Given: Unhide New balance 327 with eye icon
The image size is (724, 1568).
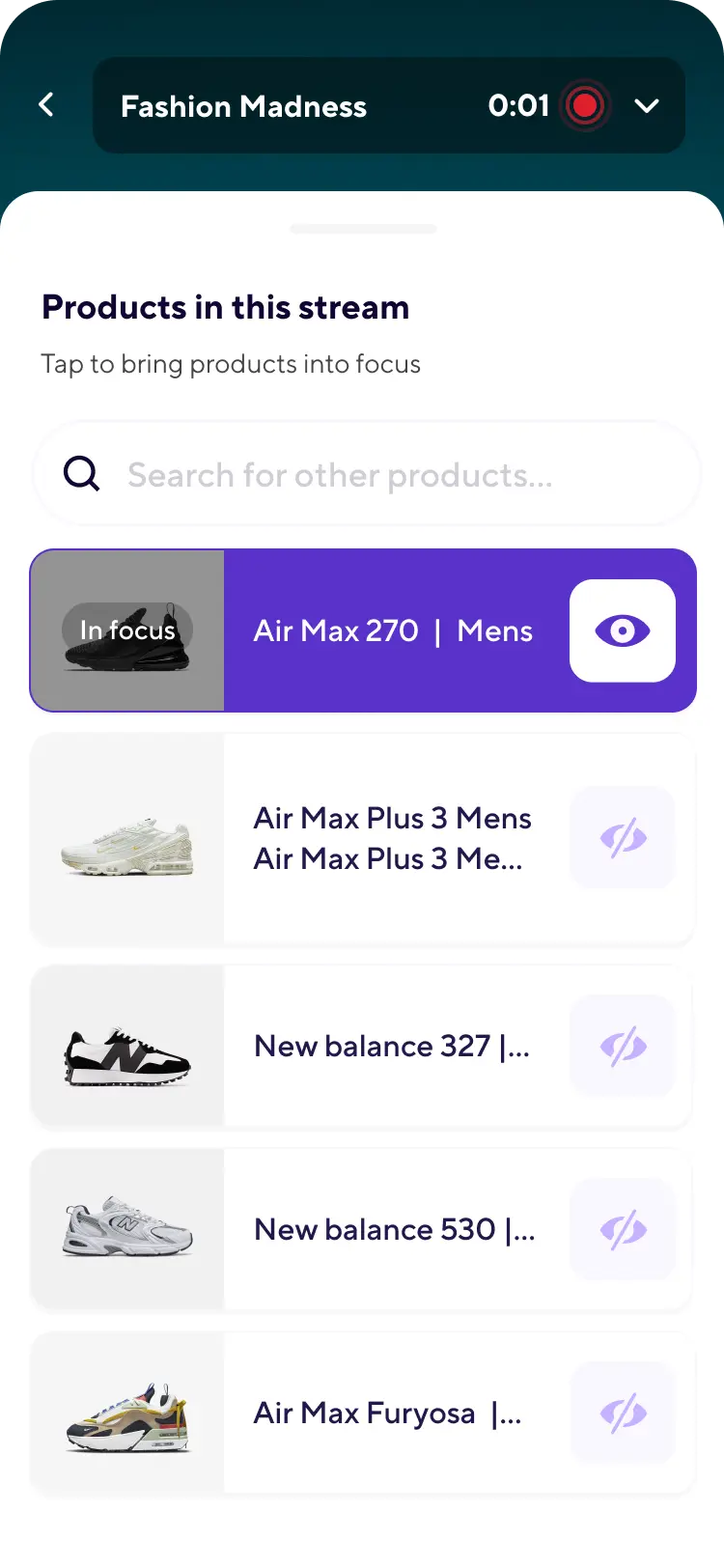Looking at the screenshot, I should point(623,1046).
